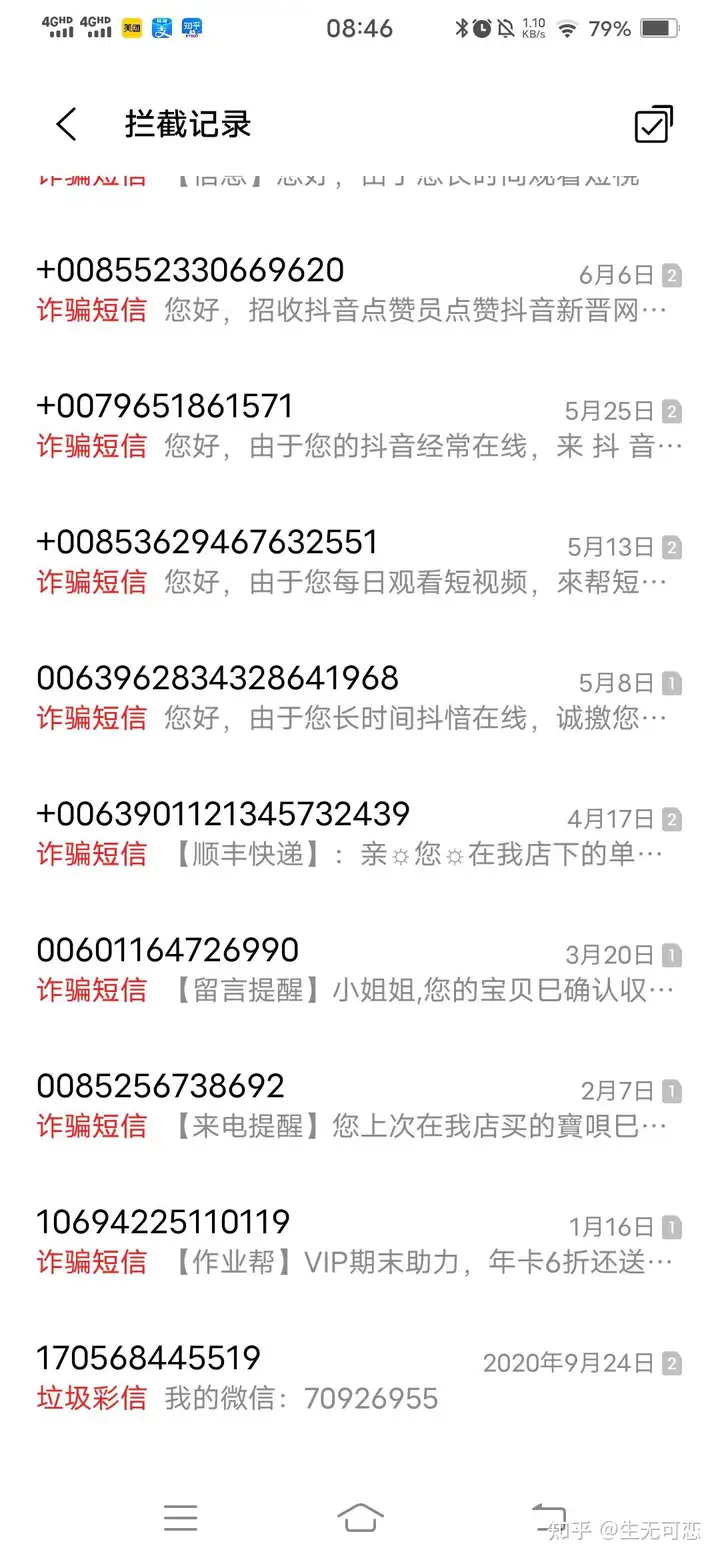
Task: Open the 来电提醒 message from 0085256738692
Action: 360,1106
